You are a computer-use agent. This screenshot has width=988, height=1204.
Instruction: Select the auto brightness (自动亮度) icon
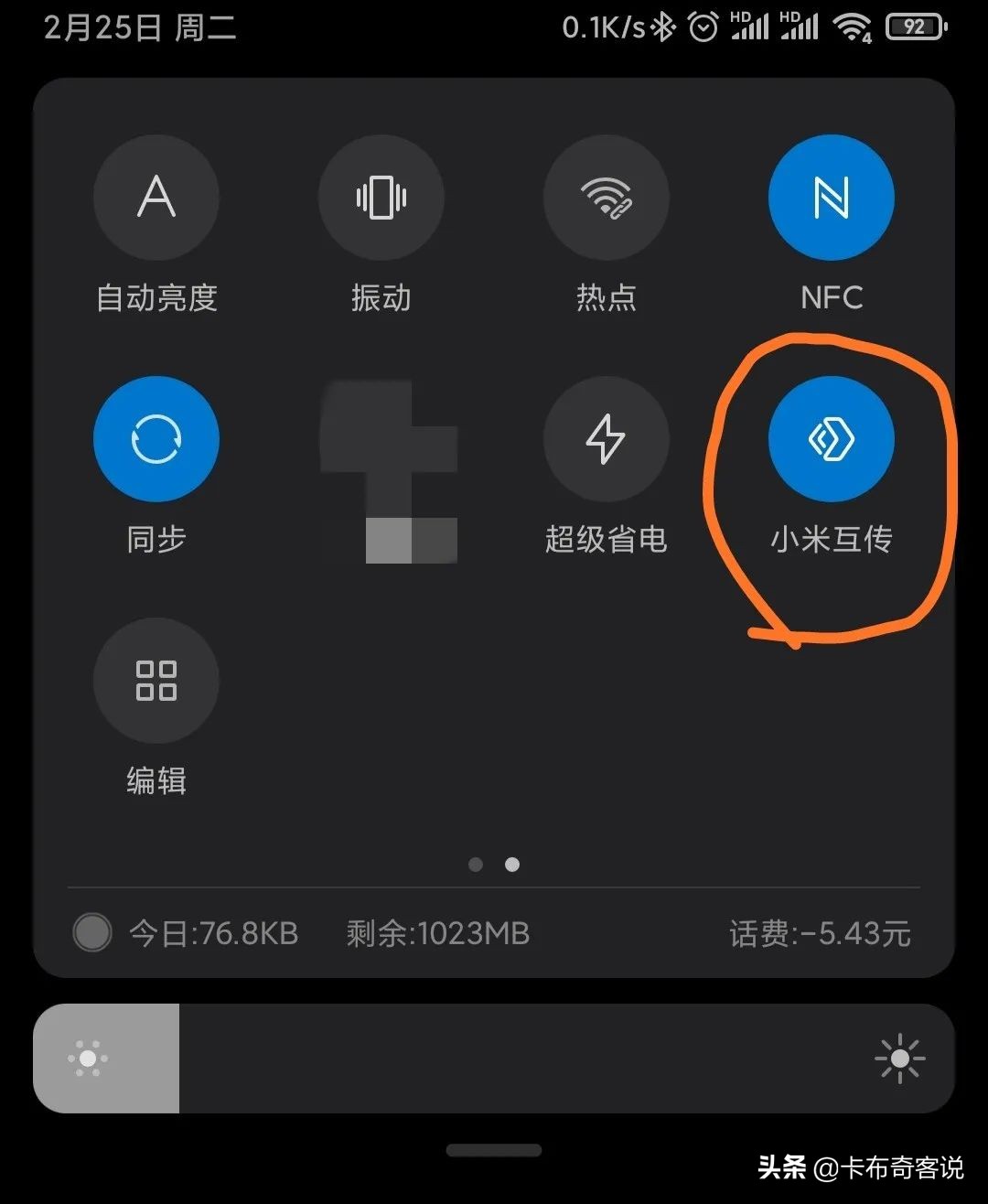point(156,198)
